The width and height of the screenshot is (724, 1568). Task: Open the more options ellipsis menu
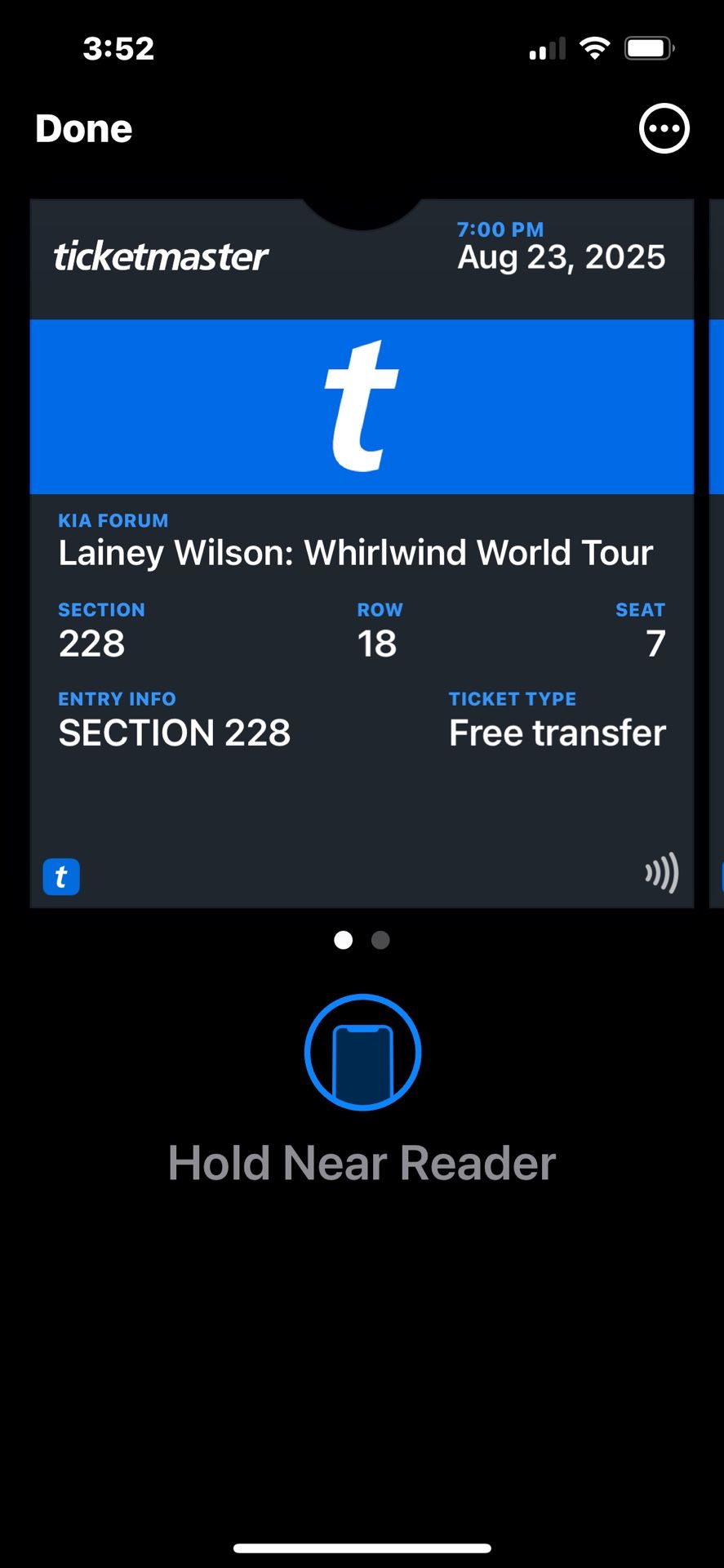[663, 129]
